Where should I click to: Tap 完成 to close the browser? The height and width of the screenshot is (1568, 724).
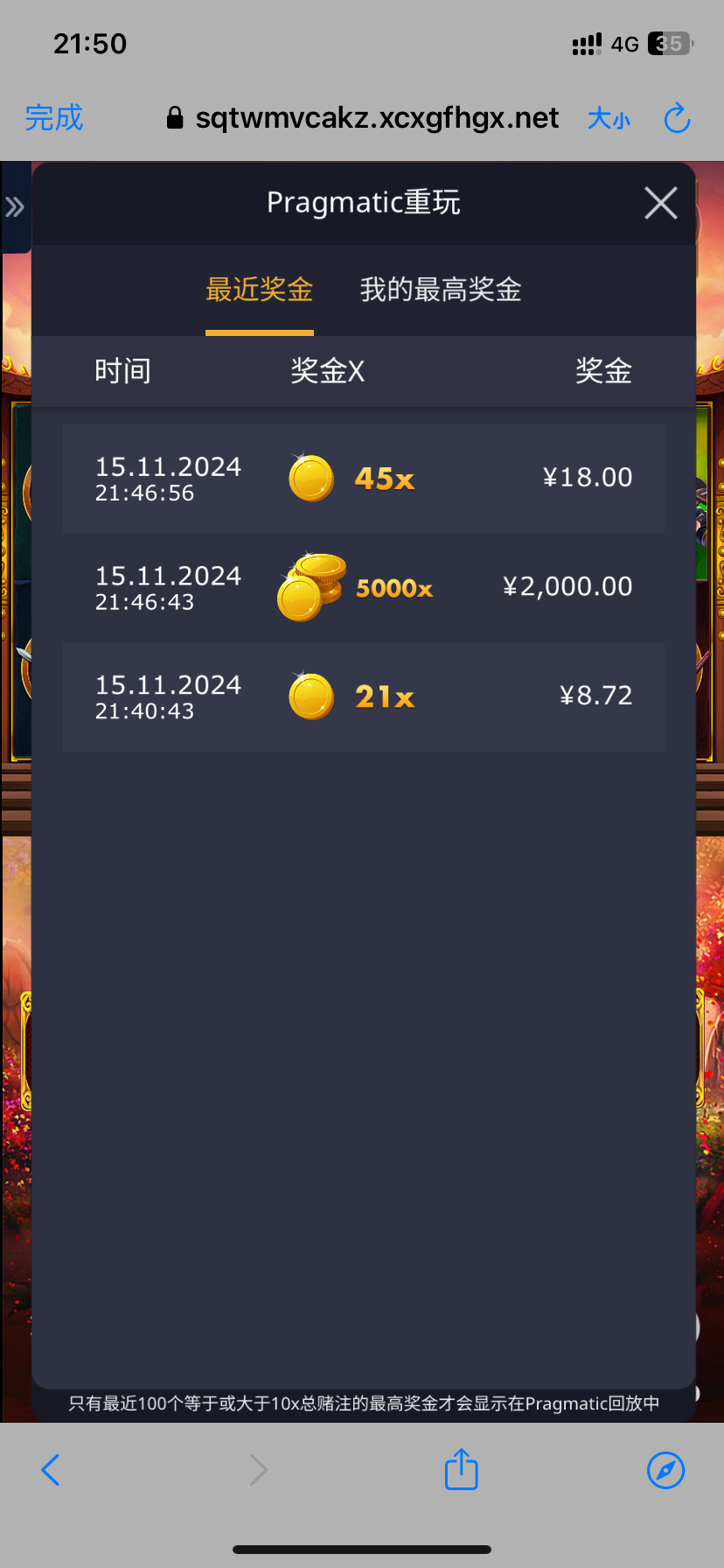[54, 118]
